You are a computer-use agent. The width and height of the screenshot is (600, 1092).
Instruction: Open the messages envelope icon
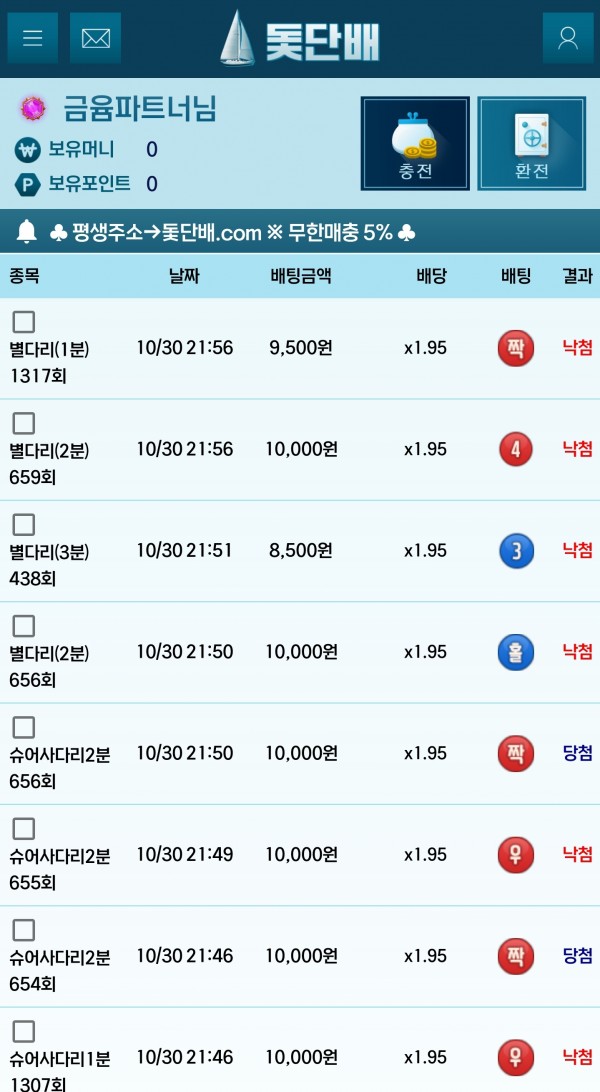point(95,38)
